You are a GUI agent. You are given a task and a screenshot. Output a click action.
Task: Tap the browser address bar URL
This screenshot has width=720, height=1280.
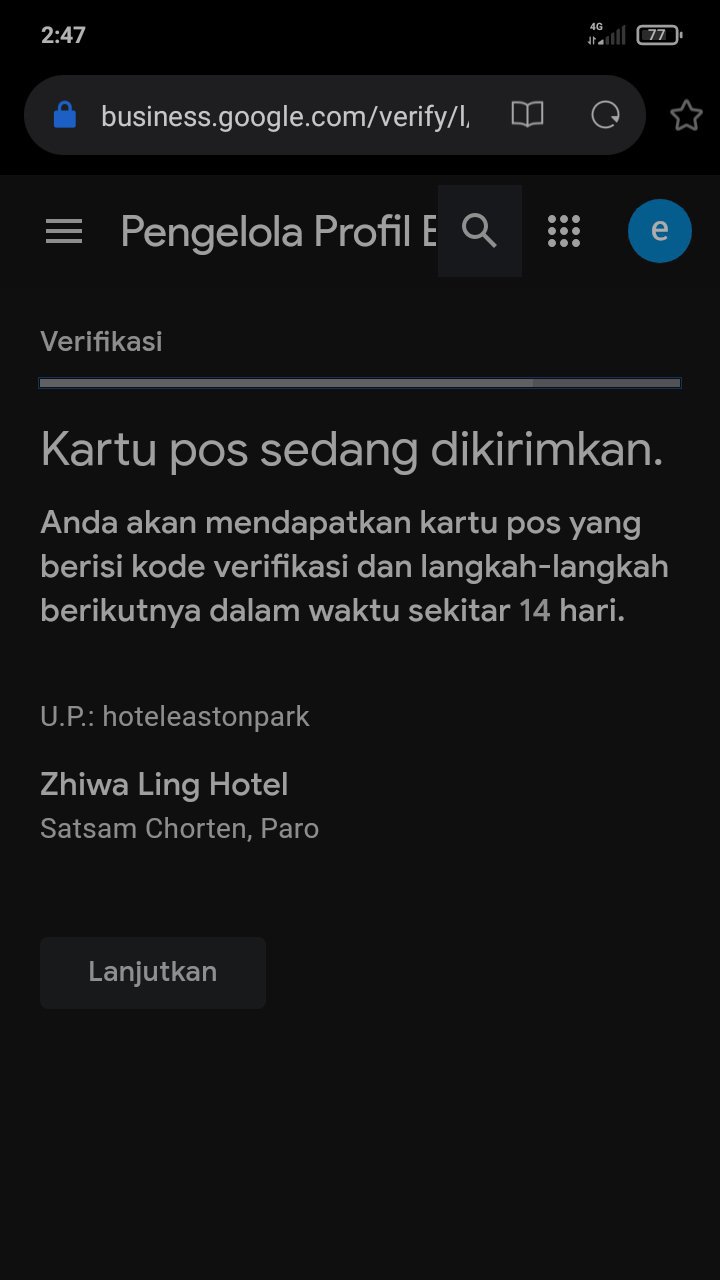coord(285,116)
